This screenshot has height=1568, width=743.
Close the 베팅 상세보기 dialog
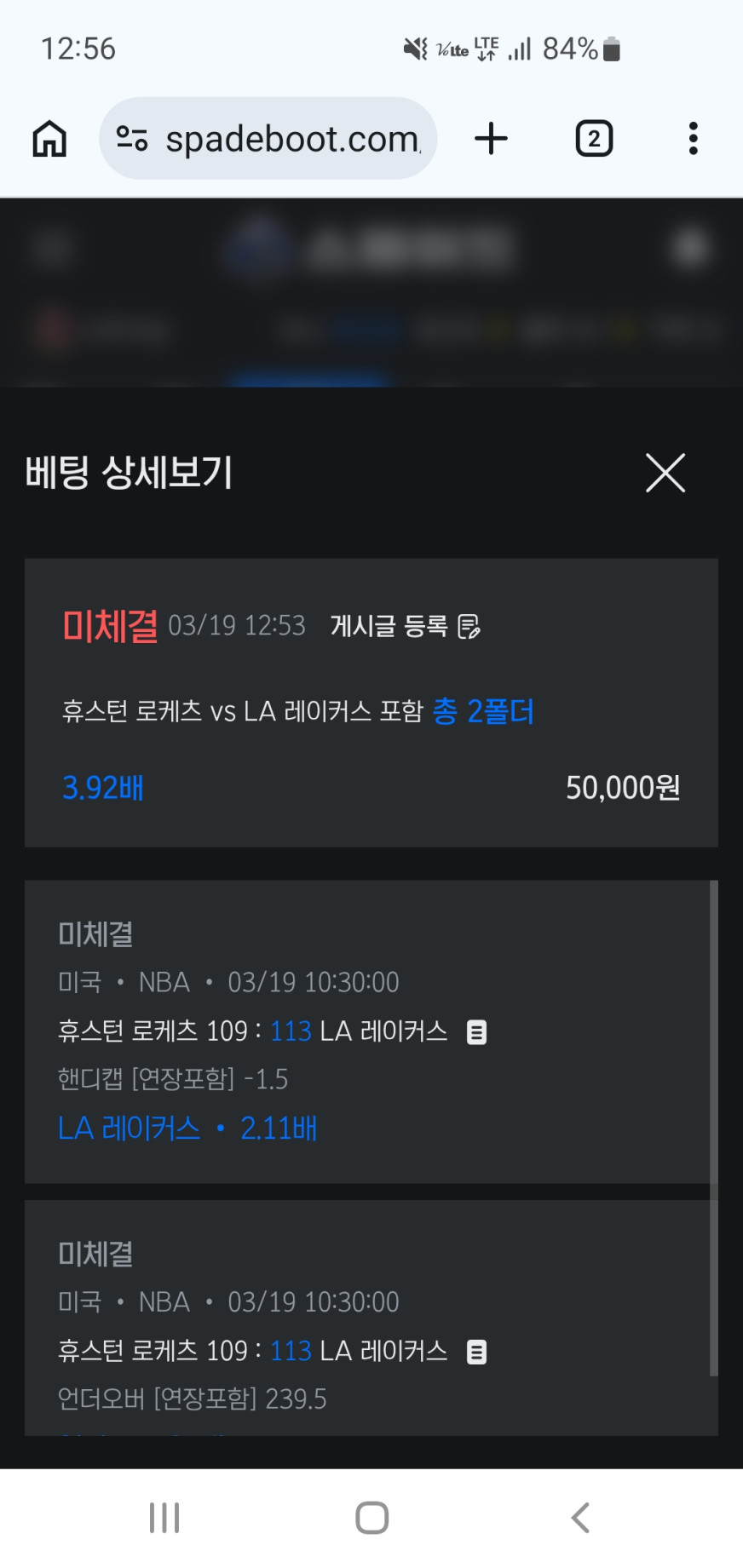click(x=665, y=473)
